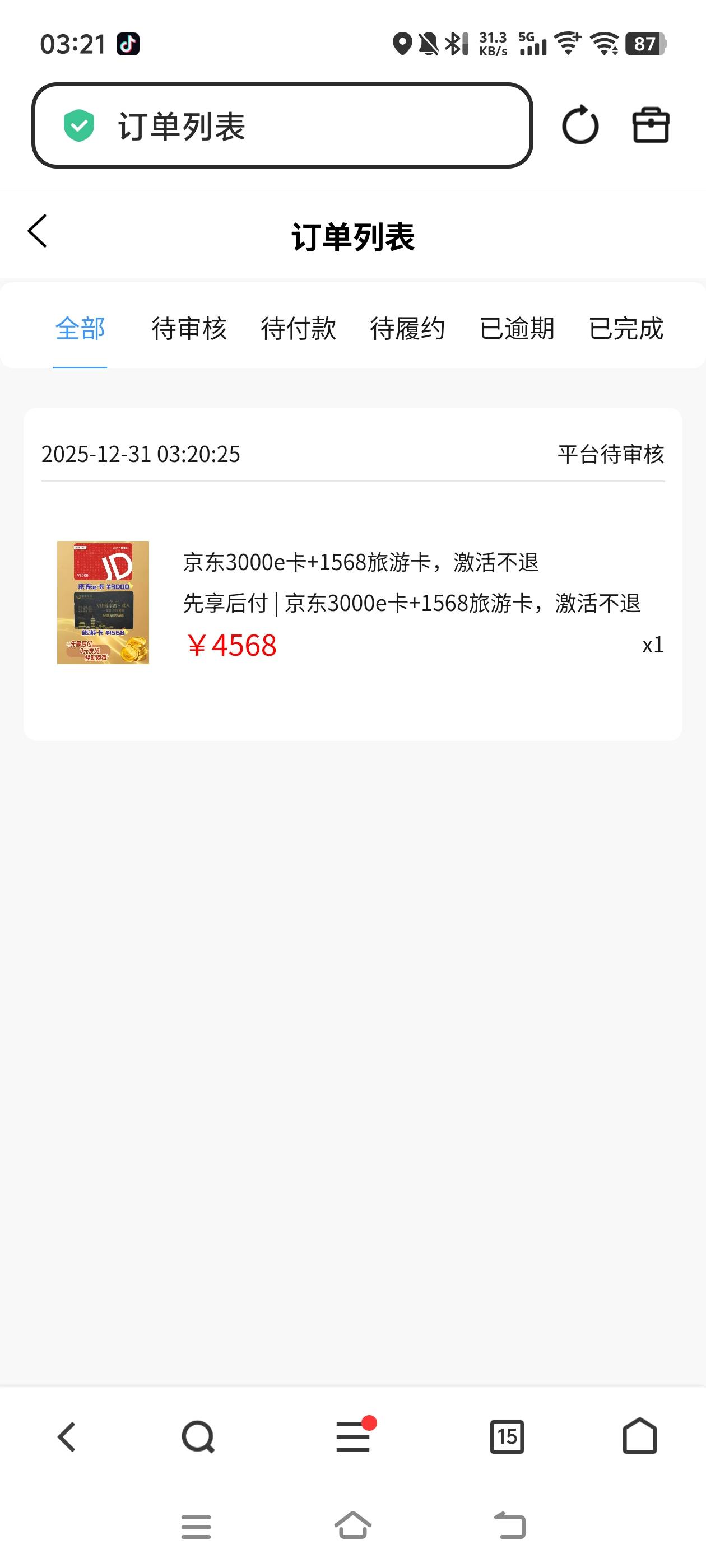
Task: Tap the browser's back arrow in bottom toolbar
Action: (x=66, y=1437)
